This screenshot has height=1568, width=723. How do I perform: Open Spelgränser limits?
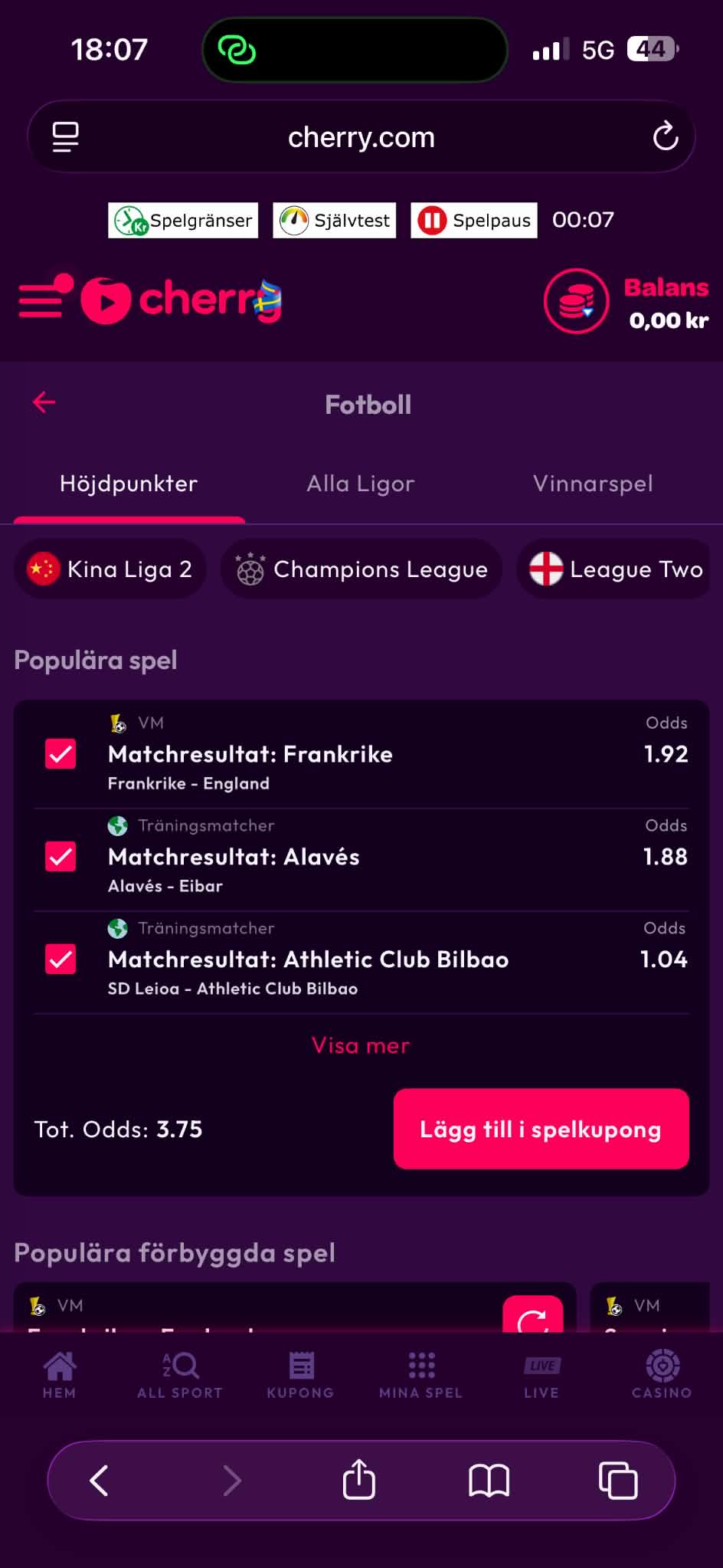click(x=183, y=221)
